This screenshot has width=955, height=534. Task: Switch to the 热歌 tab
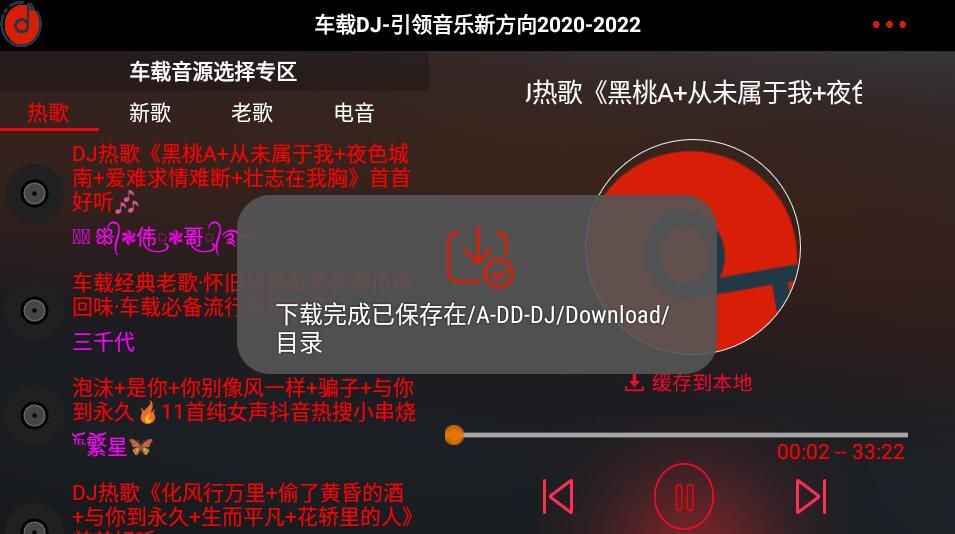tap(48, 113)
